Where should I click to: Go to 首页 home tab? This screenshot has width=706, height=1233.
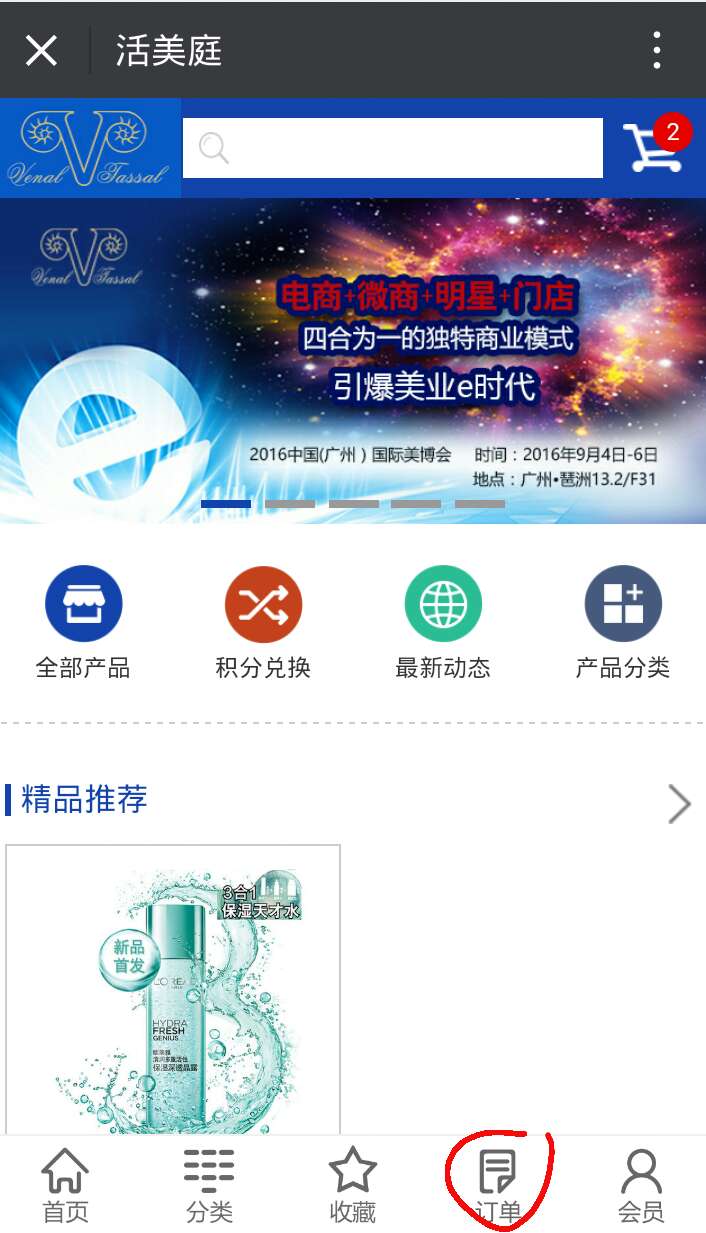pyautogui.click(x=65, y=1186)
